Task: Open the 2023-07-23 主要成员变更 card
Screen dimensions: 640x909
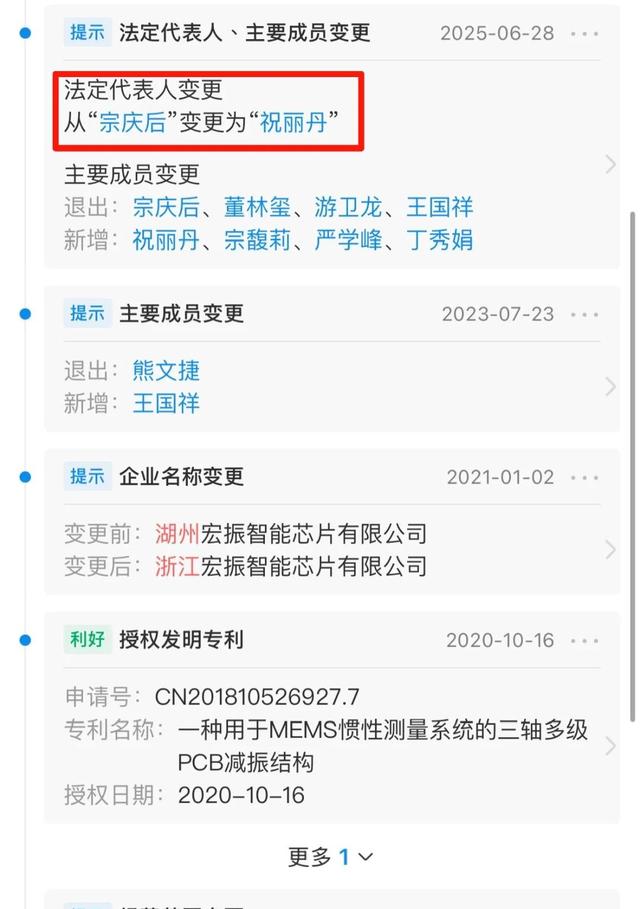Action: [610, 387]
